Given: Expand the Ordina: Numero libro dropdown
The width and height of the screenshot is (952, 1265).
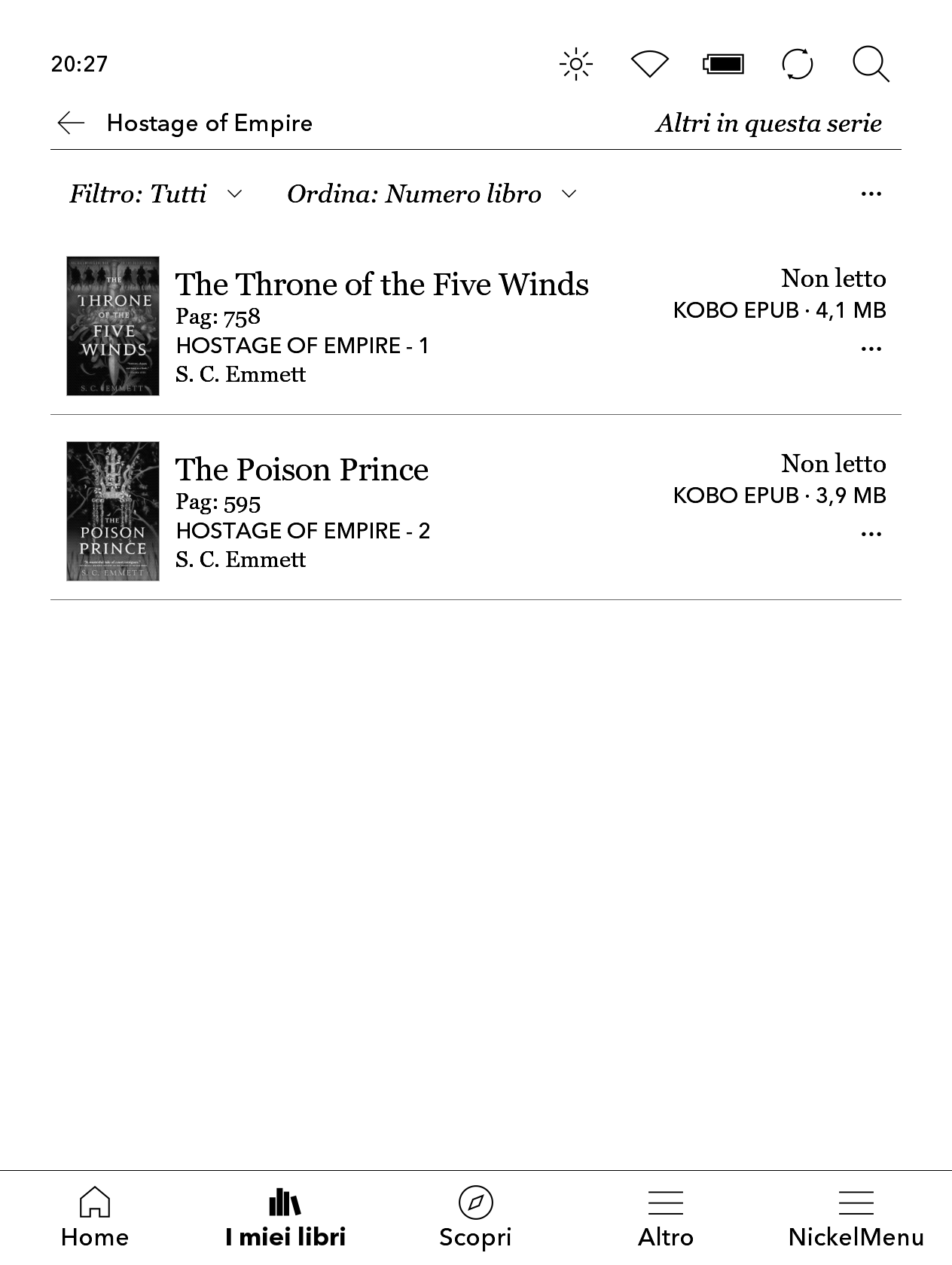Looking at the screenshot, I should [431, 194].
